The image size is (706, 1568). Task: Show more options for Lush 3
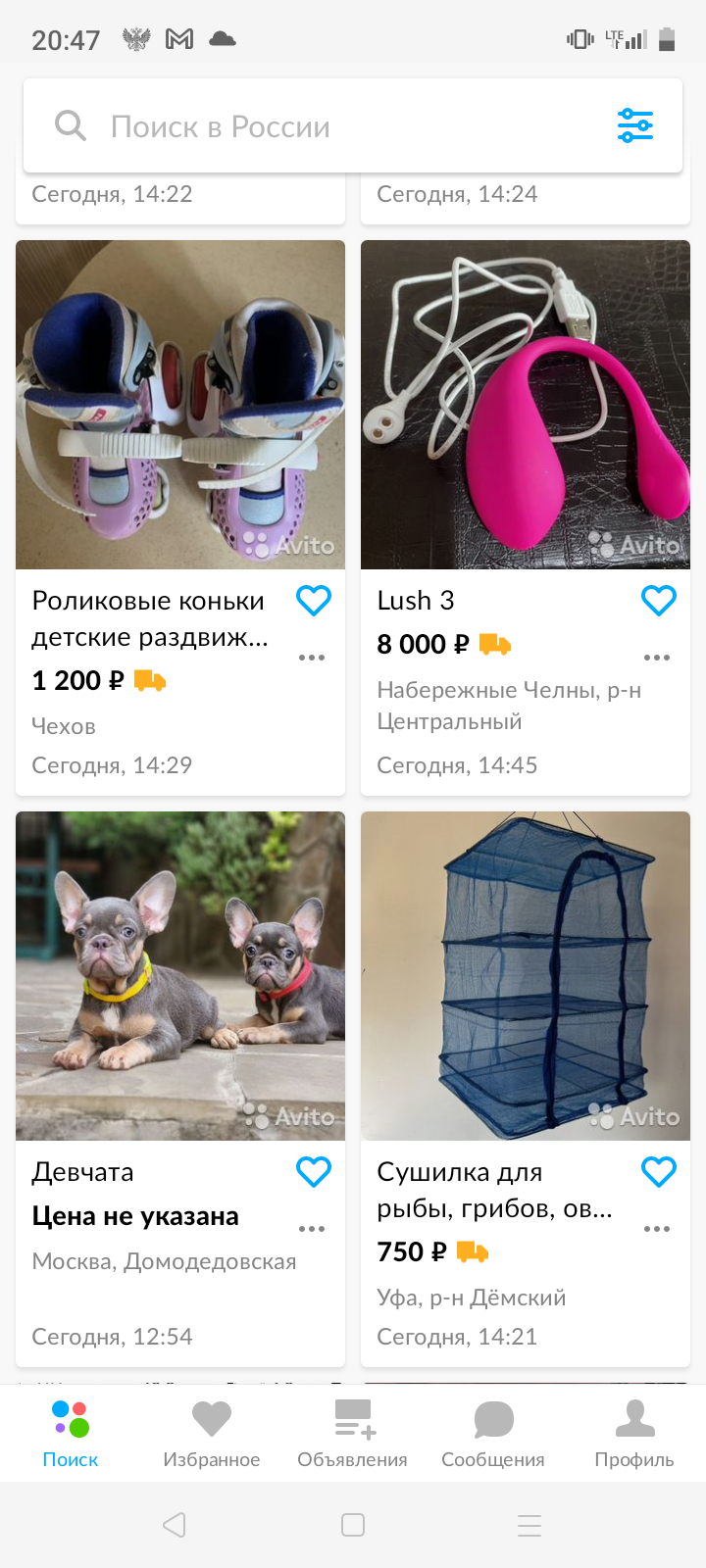tap(657, 658)
